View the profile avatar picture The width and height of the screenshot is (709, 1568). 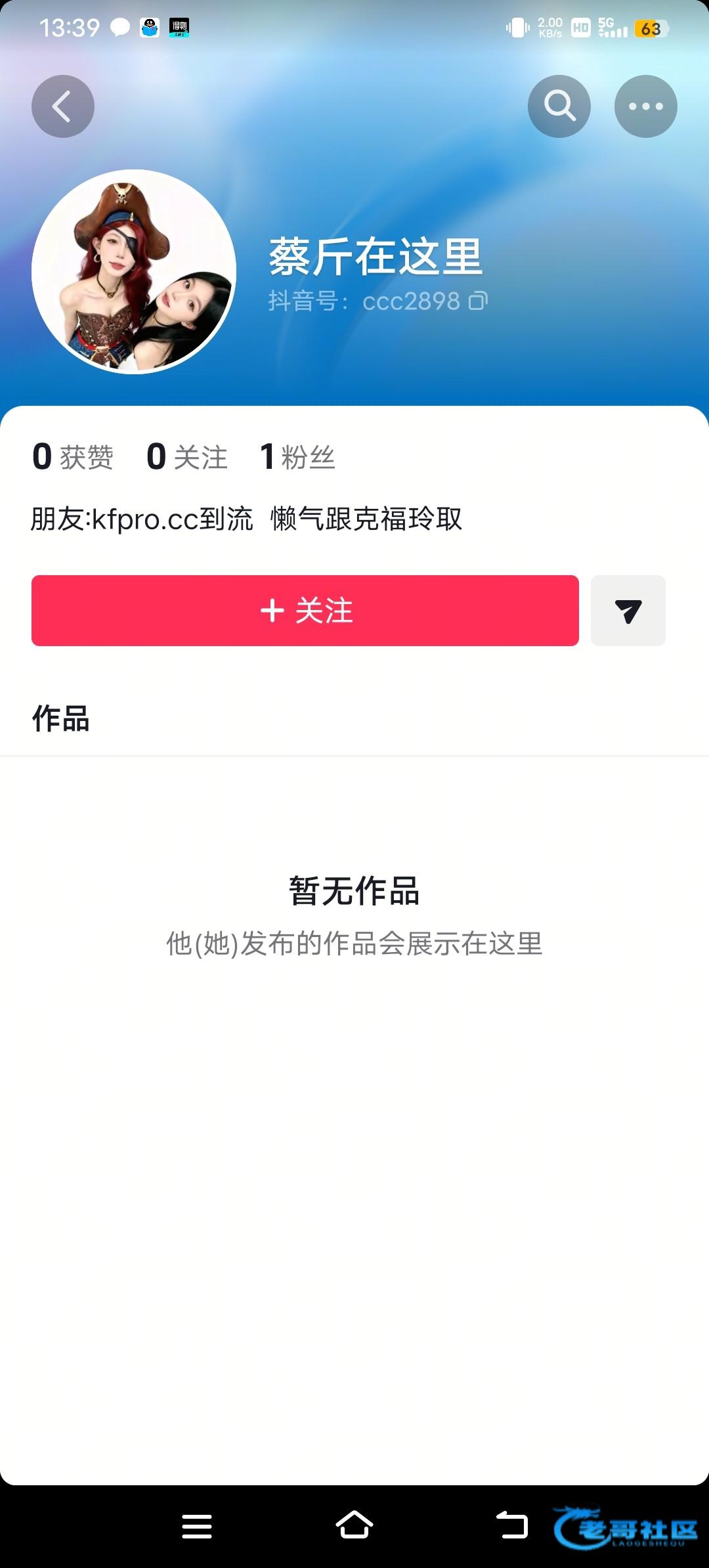coord(134,272)
